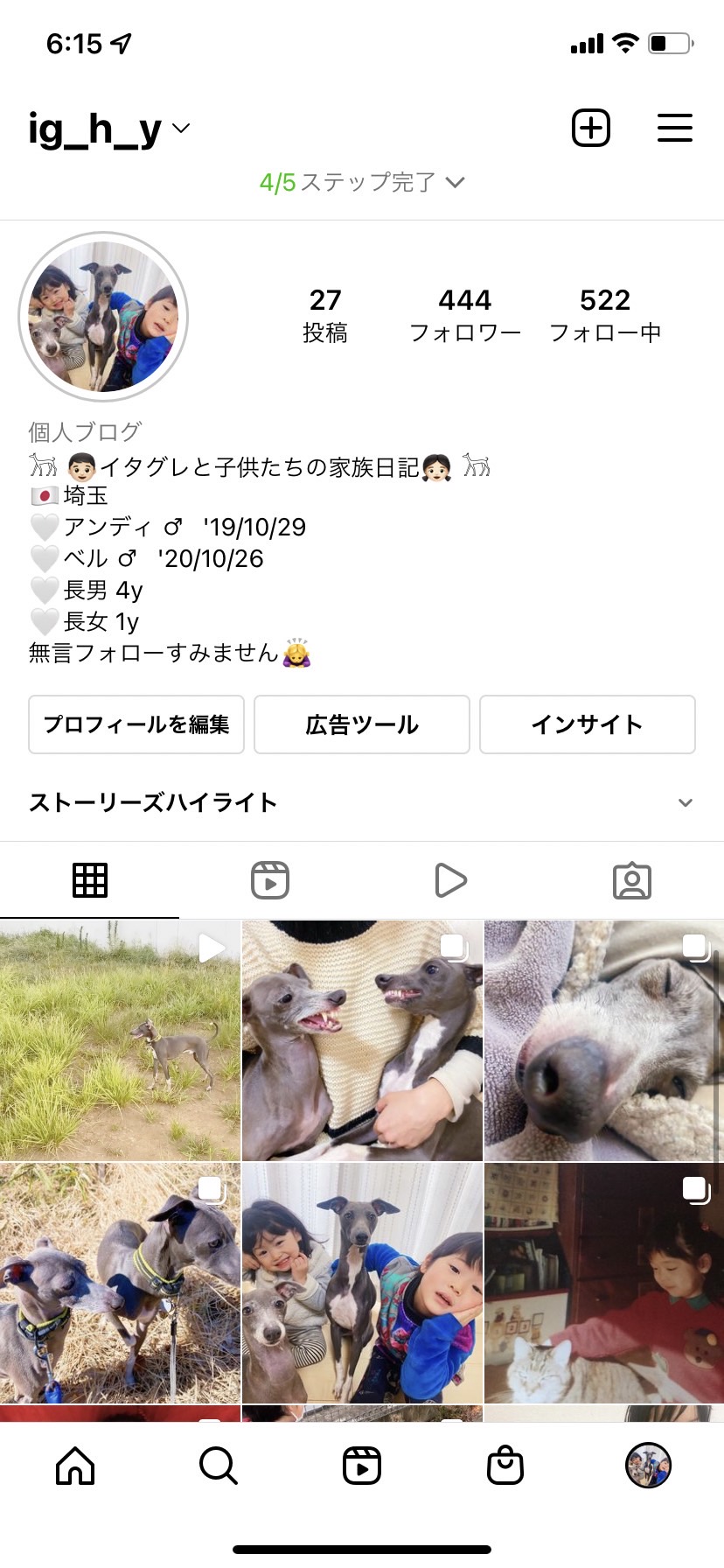Screen dimensions: 724x1568
Task: Open the hamburger menu
Action: (675, 129)
